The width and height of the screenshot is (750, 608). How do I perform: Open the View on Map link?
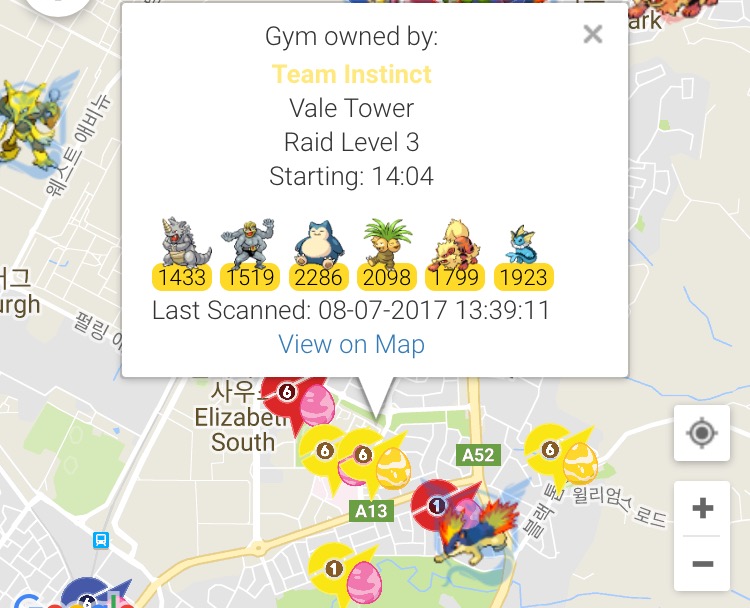coord(351,345)
